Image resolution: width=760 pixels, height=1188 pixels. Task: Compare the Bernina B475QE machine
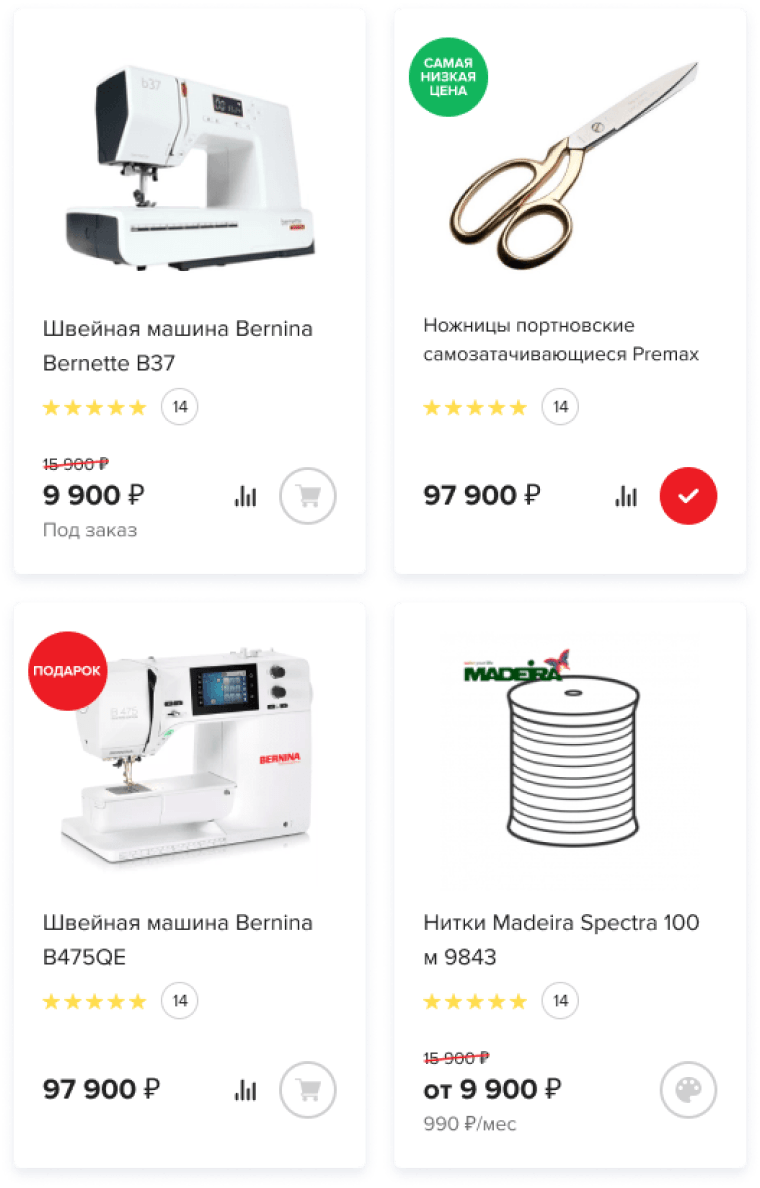click(245, 1090)
